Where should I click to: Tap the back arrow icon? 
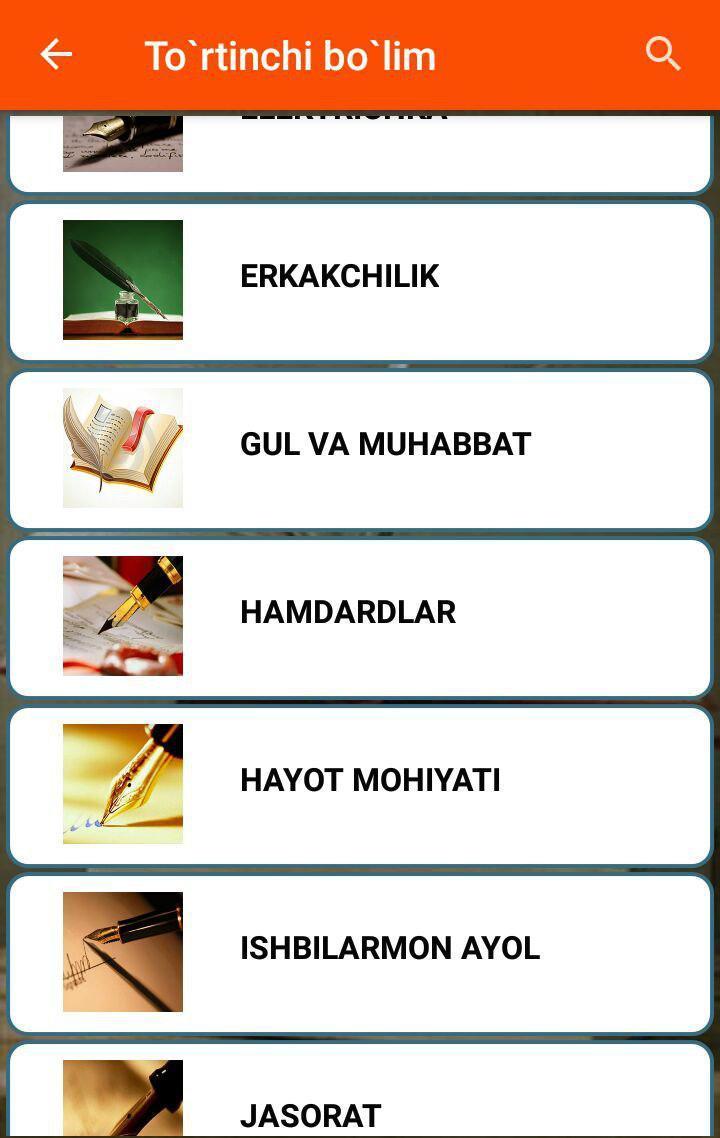click(56, 54)
